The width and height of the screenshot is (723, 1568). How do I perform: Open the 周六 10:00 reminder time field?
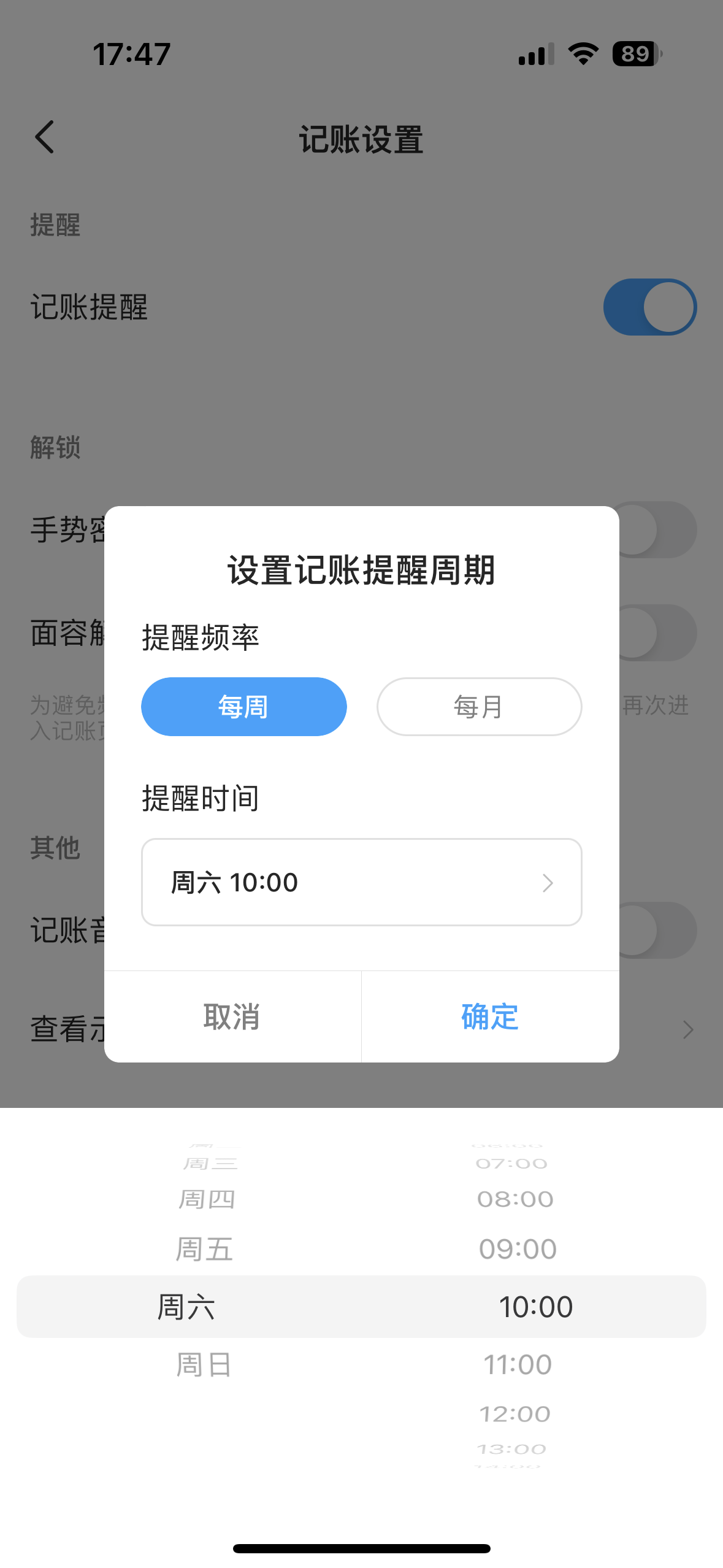361,882
